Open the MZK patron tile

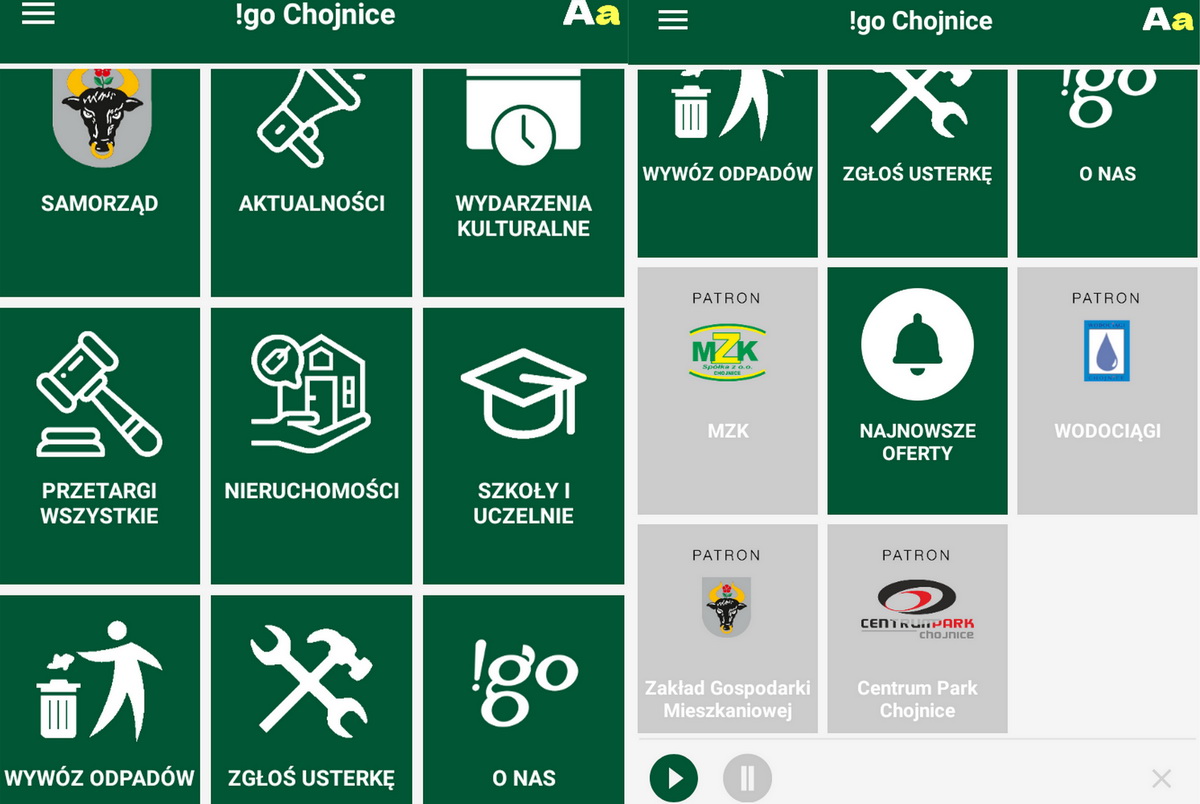[727, 390]
